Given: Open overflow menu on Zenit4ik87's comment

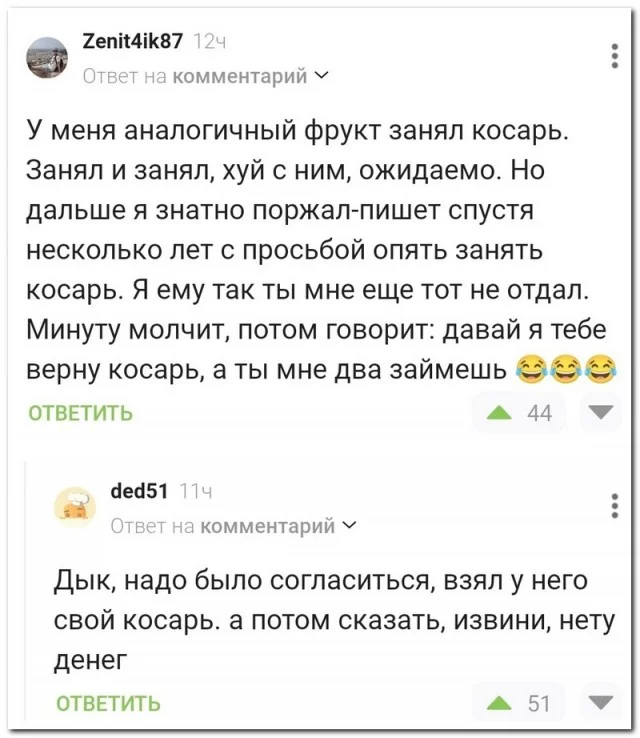Looking at the screenshot, I should [613, 55].
